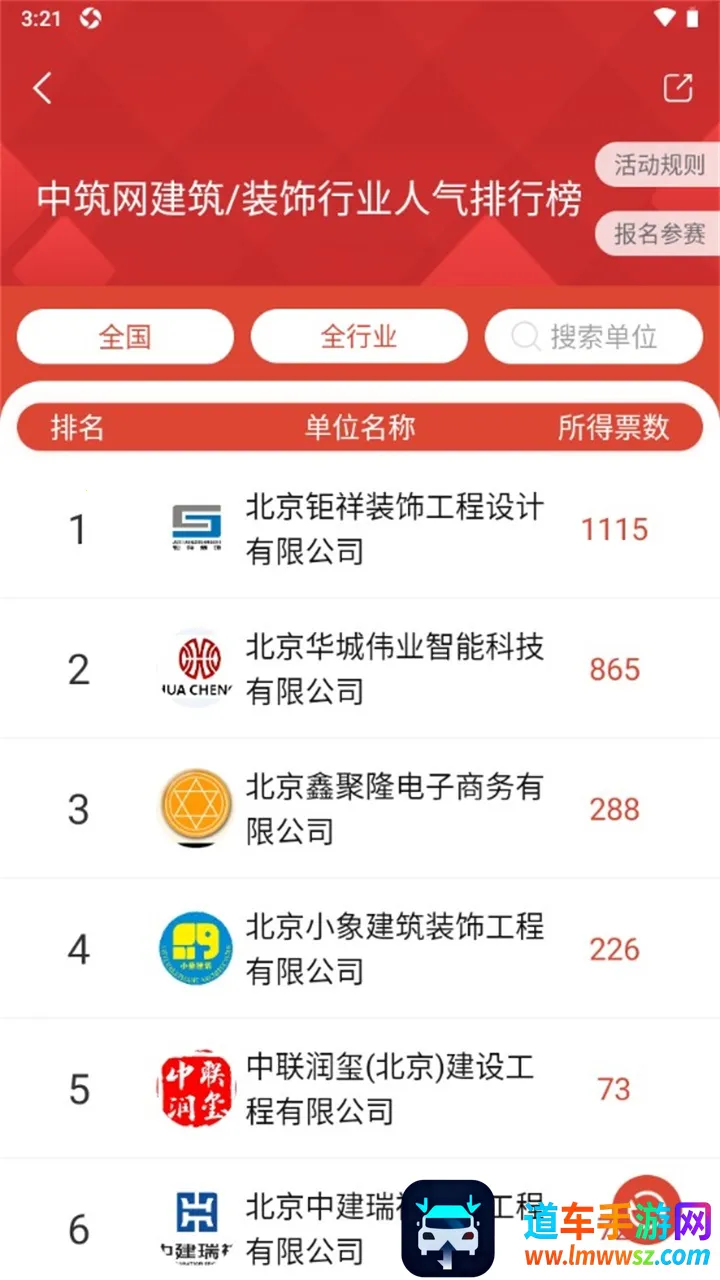Share this ranking page
The width and height of the screenshot is (720, 1280).
678,89
